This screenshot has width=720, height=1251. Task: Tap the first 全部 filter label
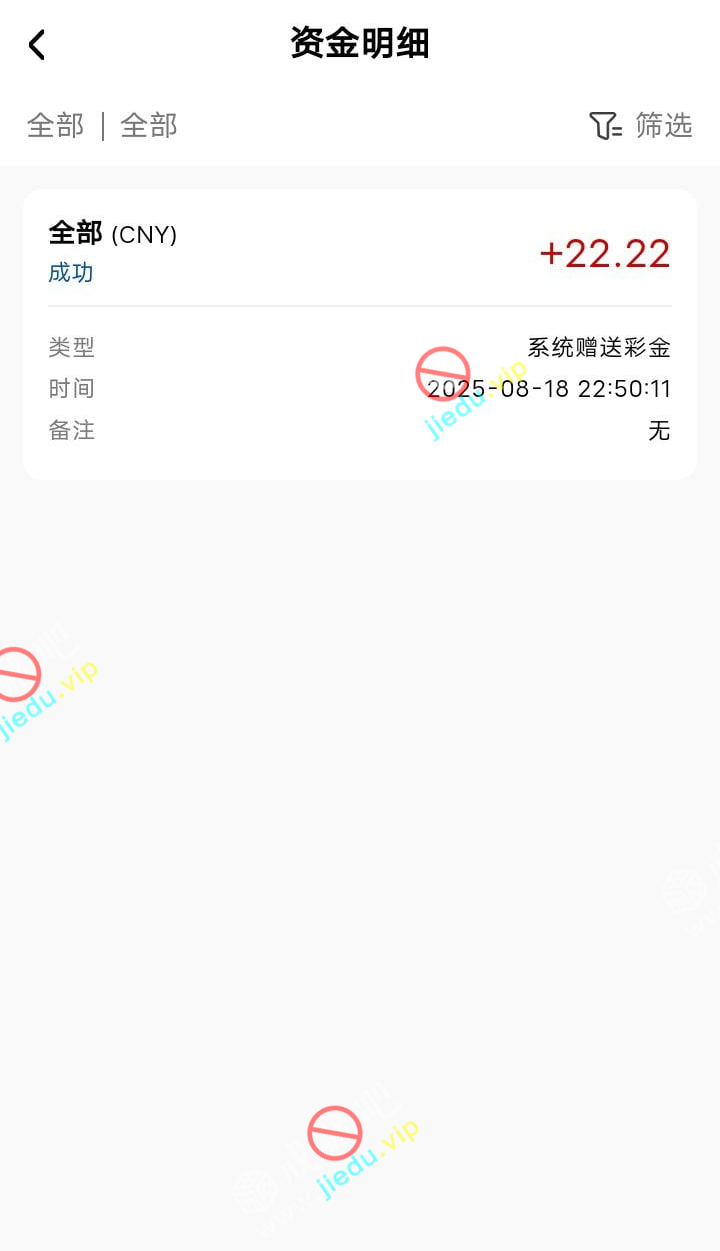pyautogui.click(x=56, y=125)
